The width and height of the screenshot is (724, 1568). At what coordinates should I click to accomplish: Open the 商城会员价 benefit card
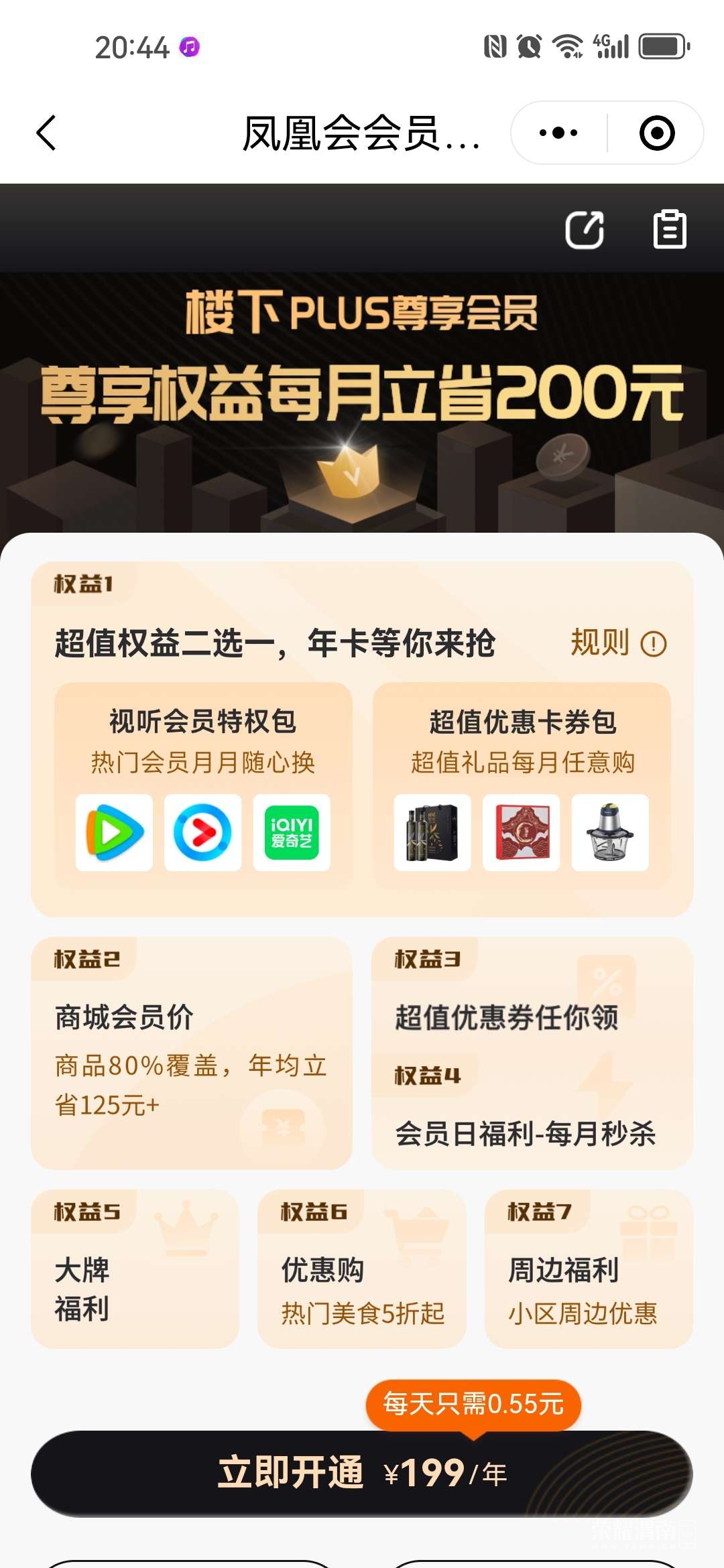(x=191, y=1053)
